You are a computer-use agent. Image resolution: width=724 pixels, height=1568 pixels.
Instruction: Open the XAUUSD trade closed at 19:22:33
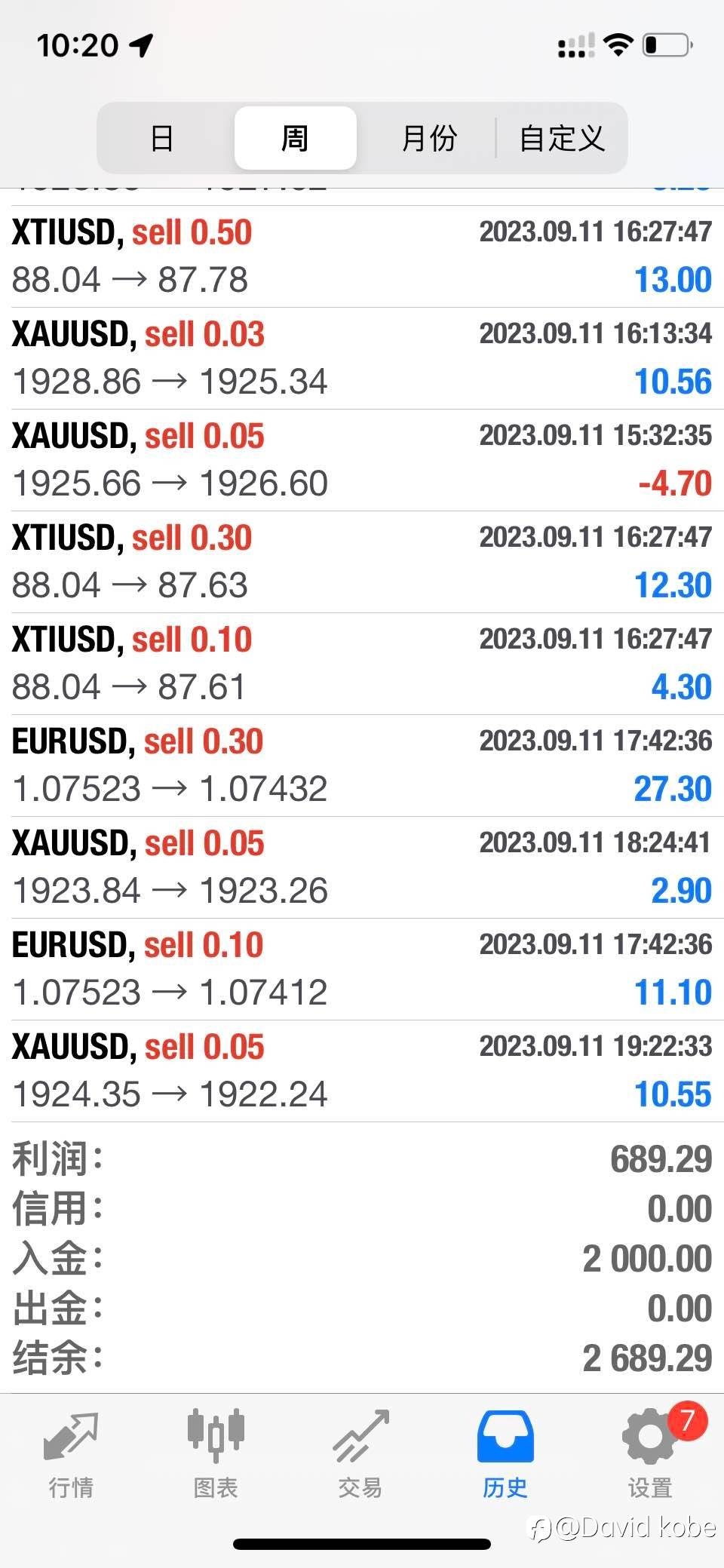pyautogui.click(x=362, y=1071)
